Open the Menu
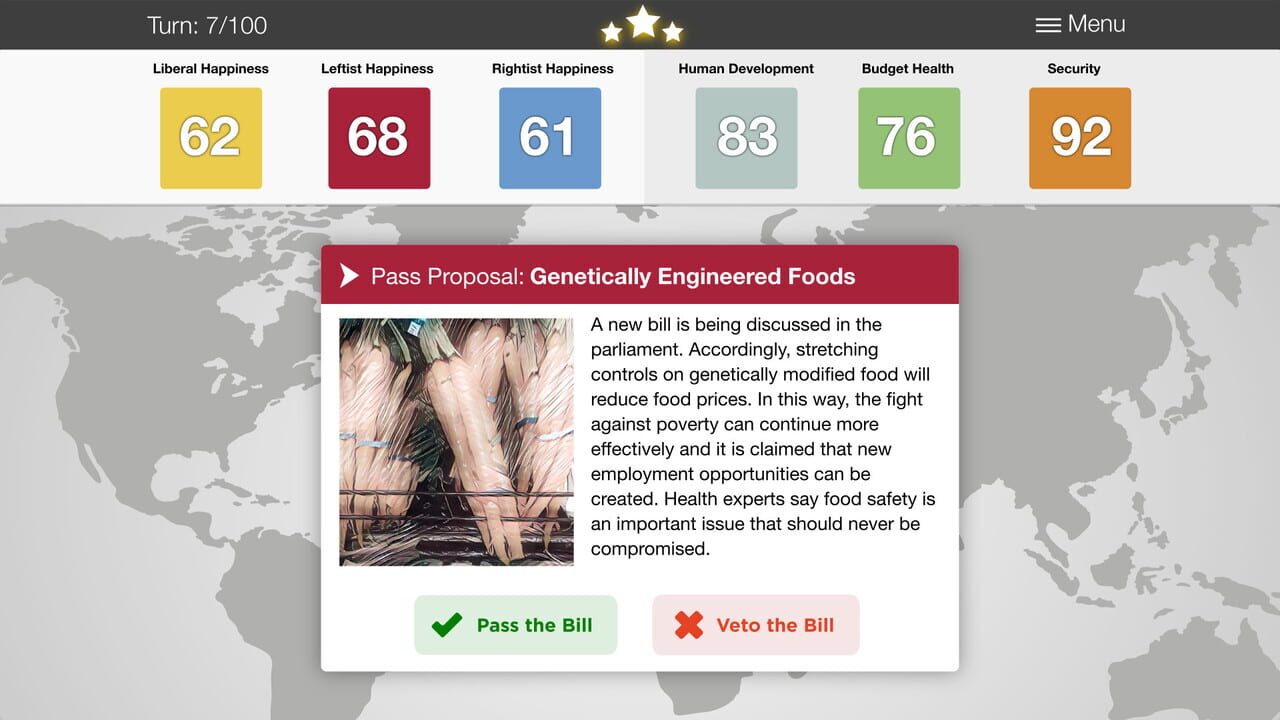 [x=1080, y=24]
